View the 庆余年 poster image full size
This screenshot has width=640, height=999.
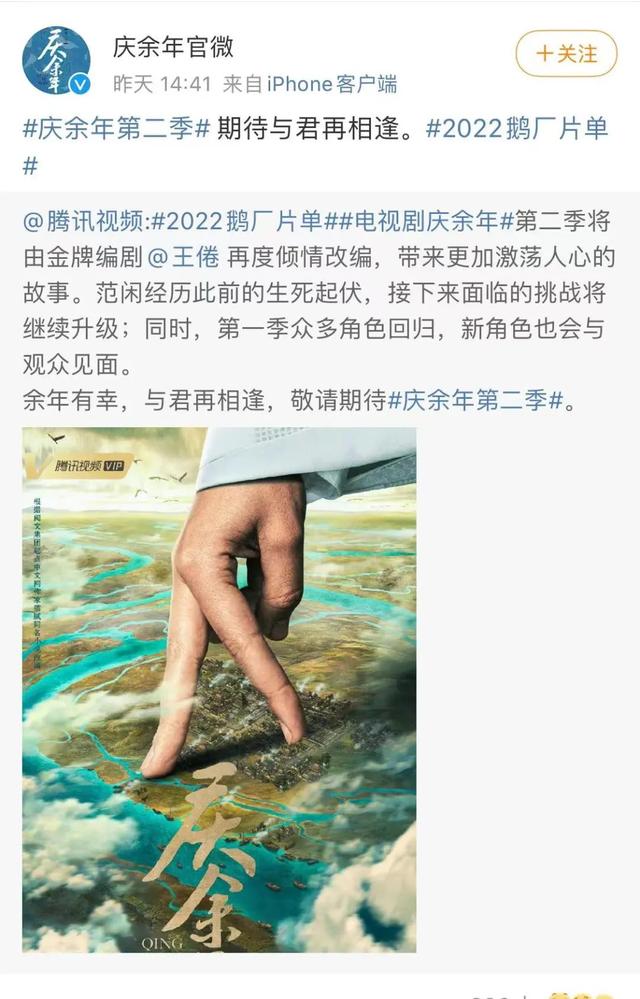point(219,689)
